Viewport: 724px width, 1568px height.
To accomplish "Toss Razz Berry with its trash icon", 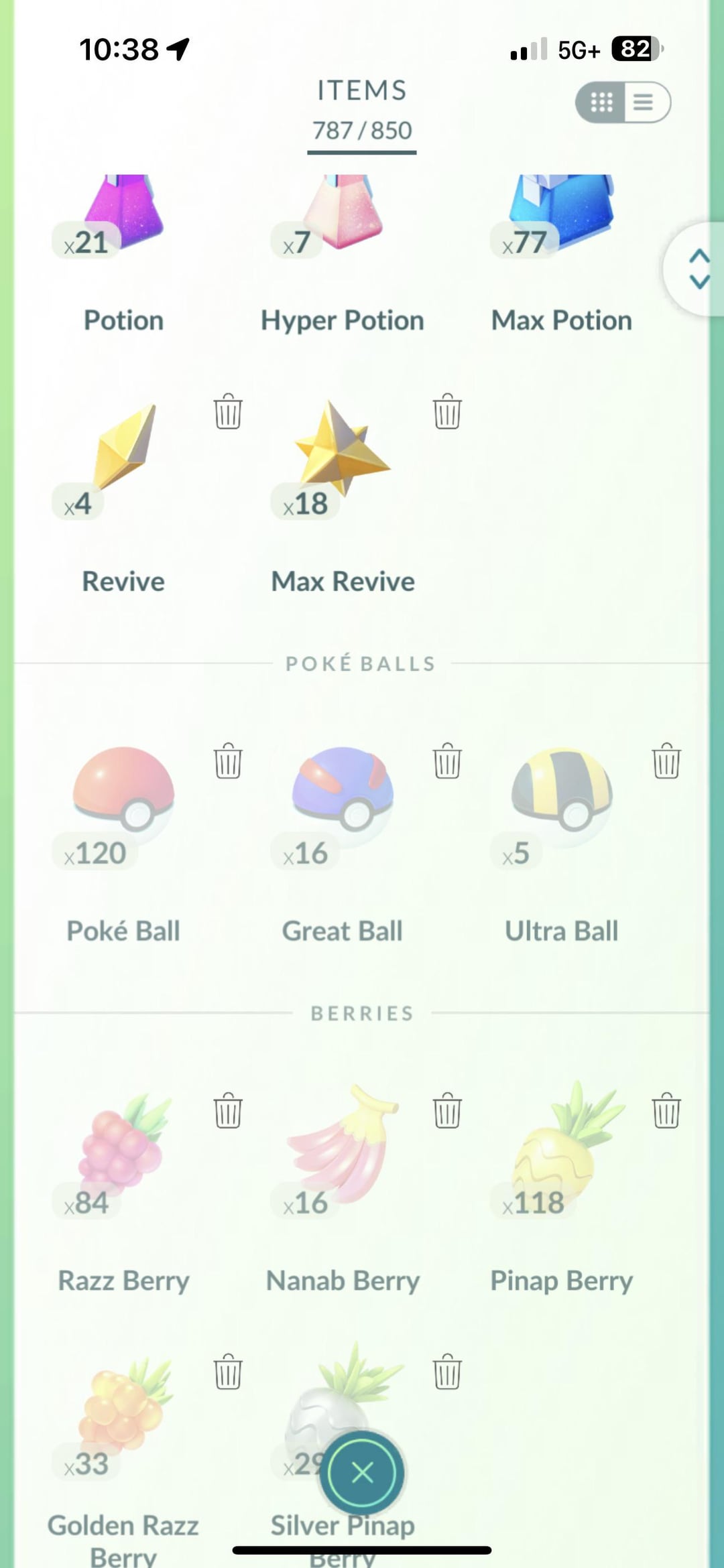I will tap(228, 1110).
